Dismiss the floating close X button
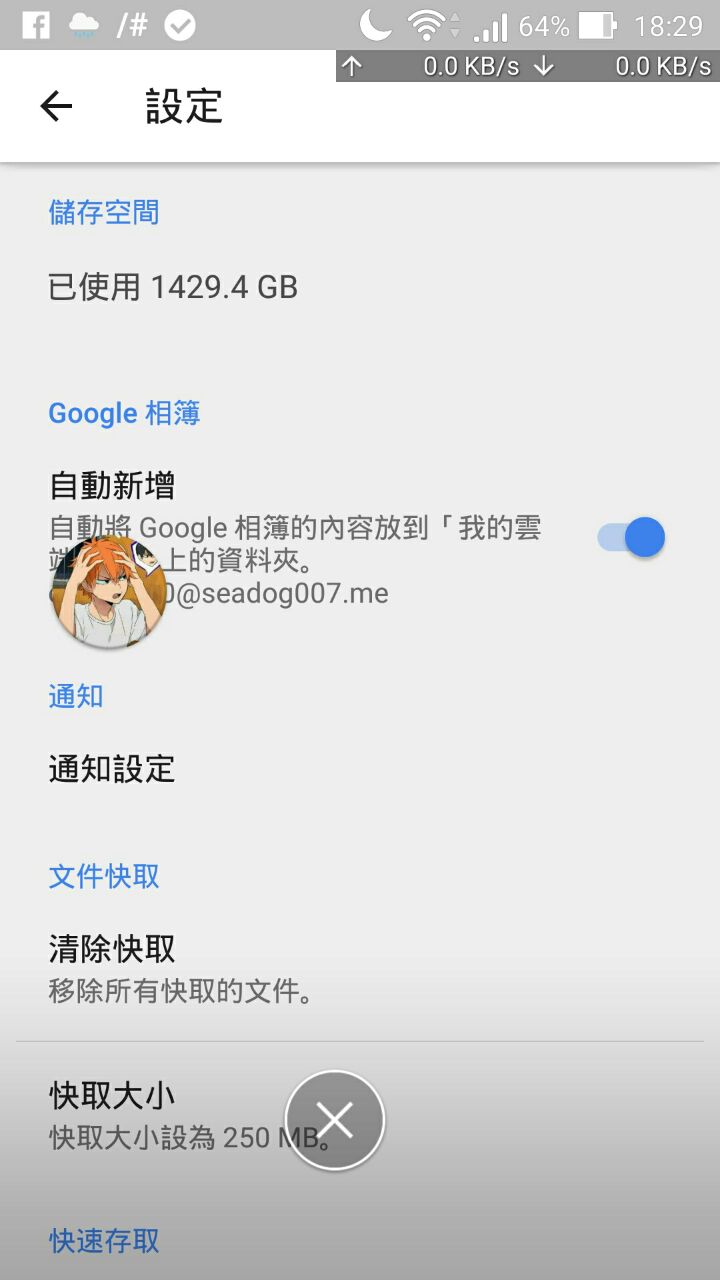The width and height of the screenshot is (720, 1280). click(335, 1120)
